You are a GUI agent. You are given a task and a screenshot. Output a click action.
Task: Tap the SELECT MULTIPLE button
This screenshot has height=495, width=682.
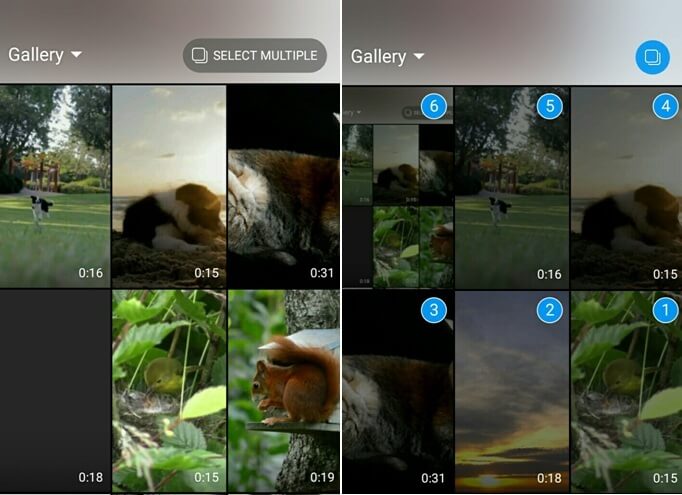[x=255, y=55]
